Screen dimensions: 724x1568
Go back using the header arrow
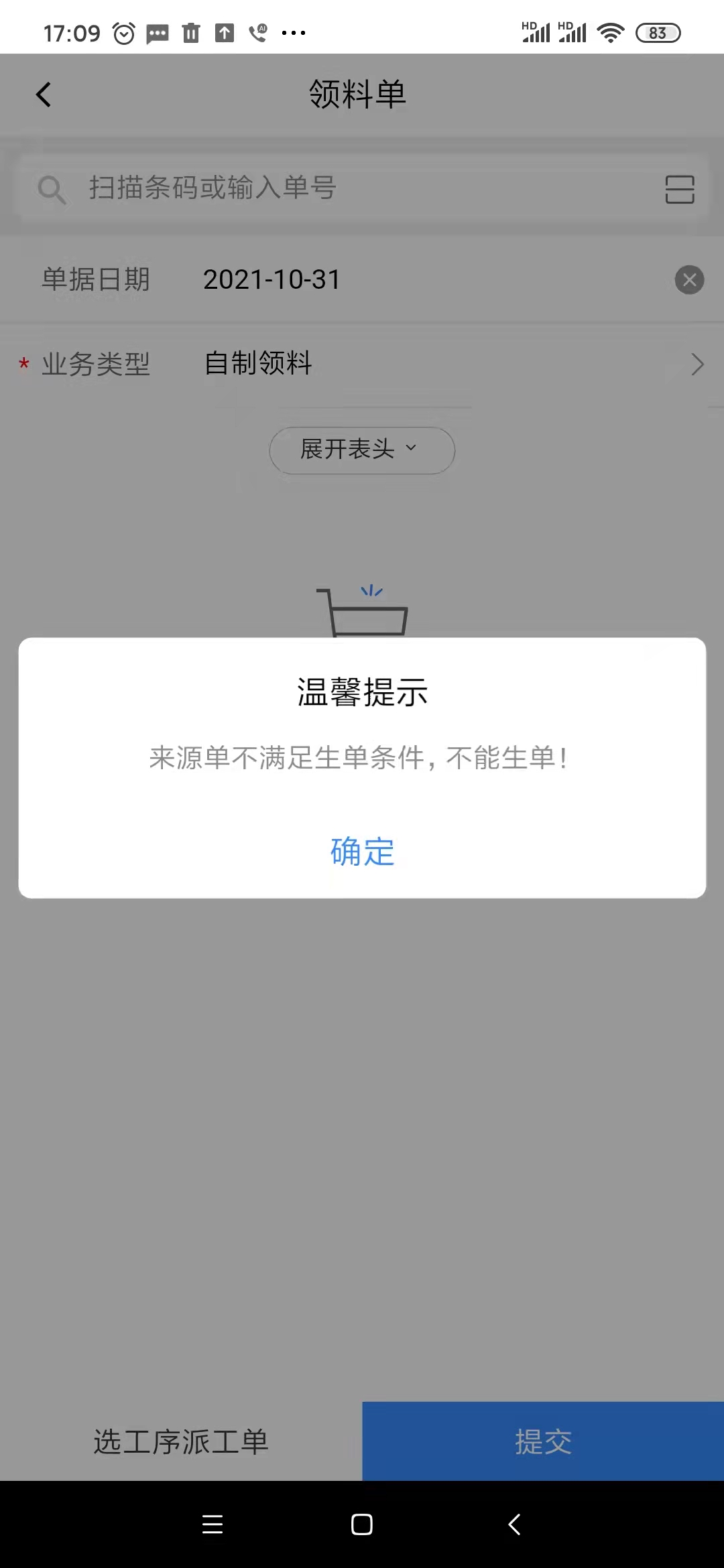pyautogui.click(x=44, y=94)
